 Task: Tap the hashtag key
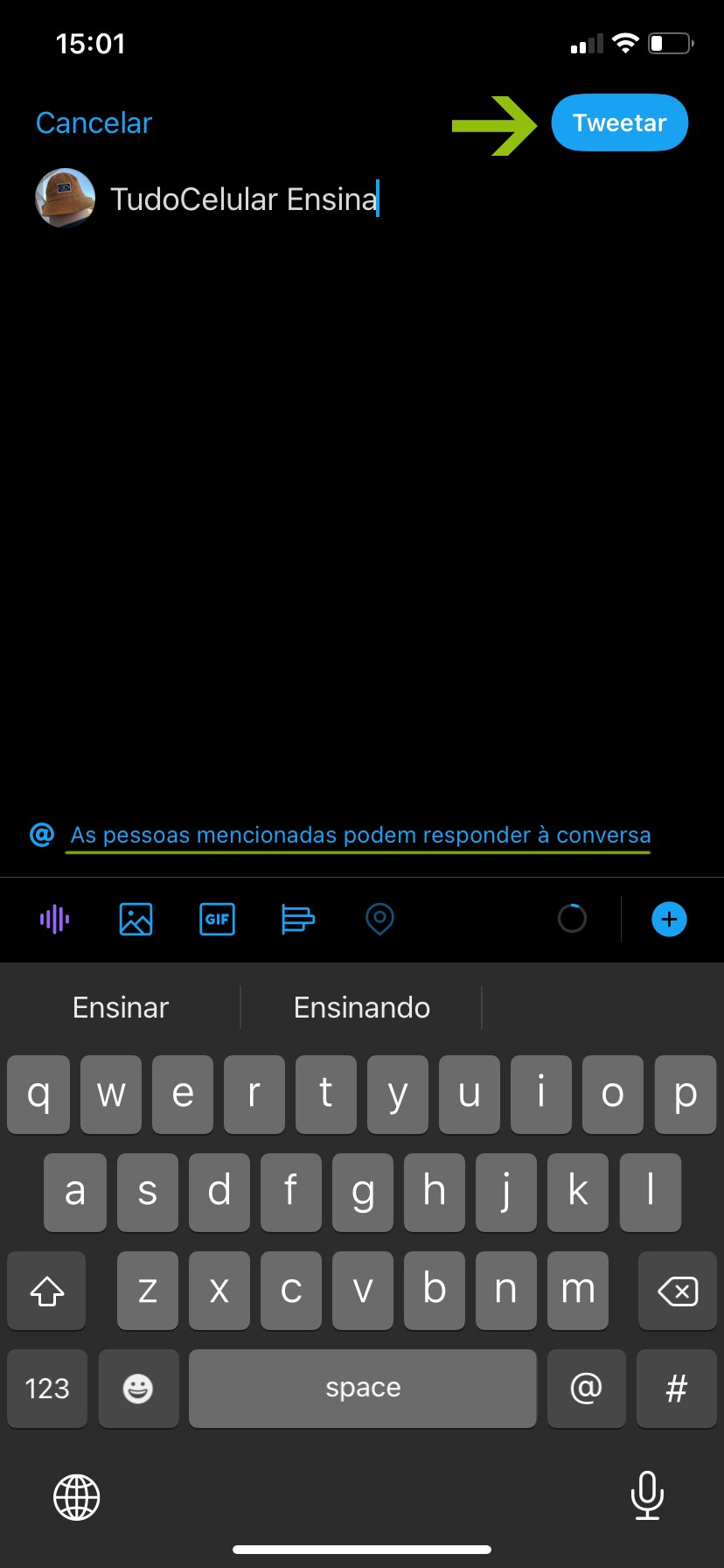coord(676,1388)
